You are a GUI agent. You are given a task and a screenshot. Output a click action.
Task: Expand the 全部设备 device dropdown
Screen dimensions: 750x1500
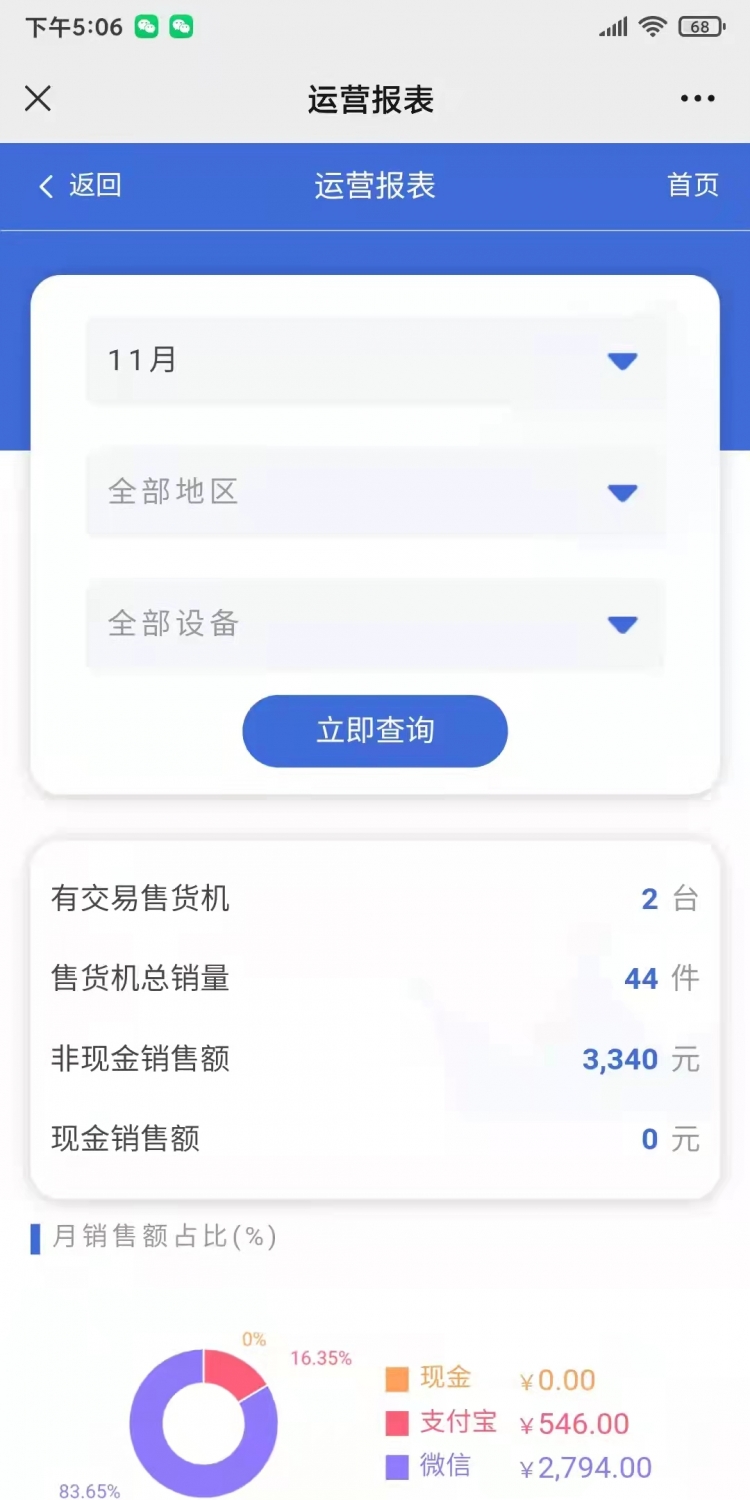tap(375, 624)
